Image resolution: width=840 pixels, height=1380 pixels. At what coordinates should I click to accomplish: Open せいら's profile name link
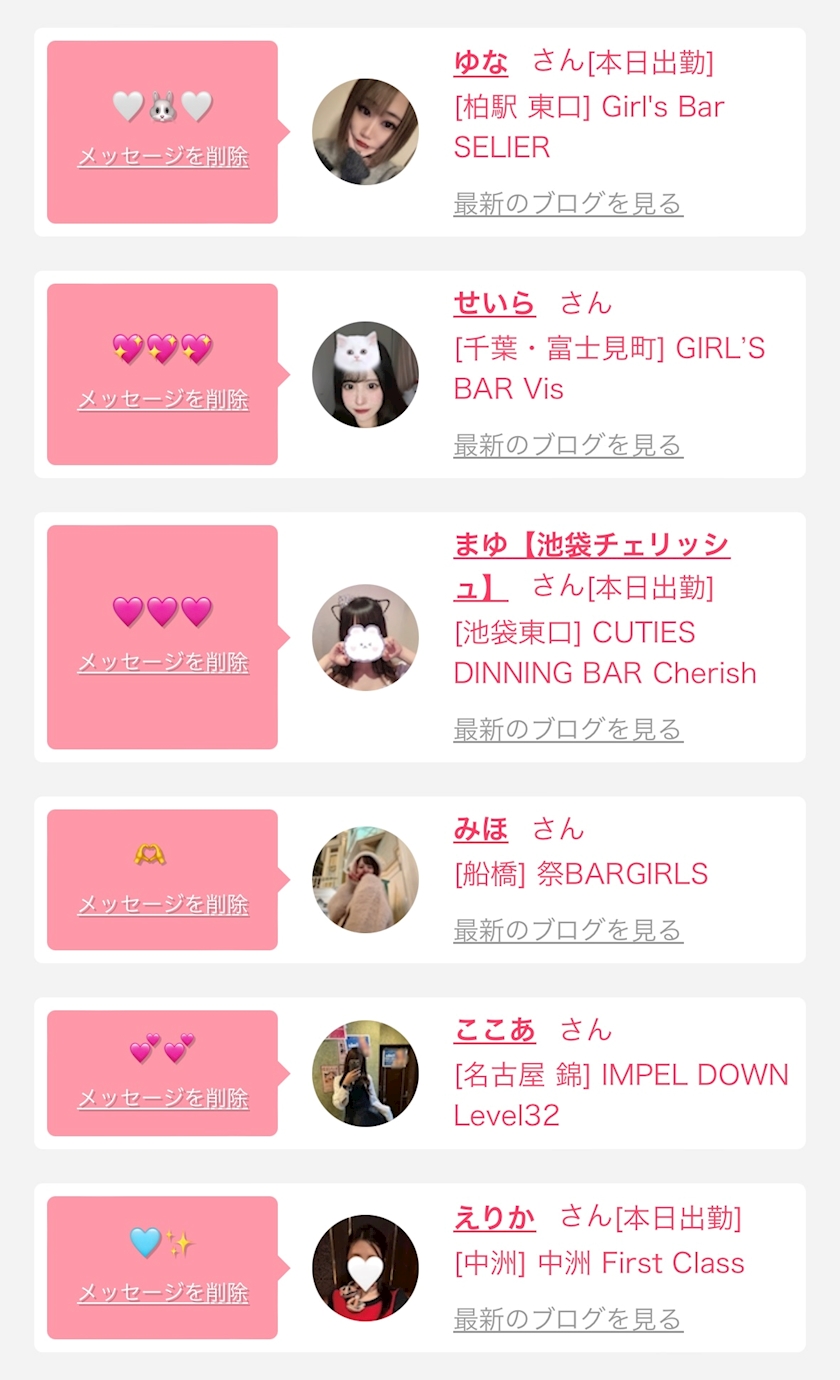(494, 303)
